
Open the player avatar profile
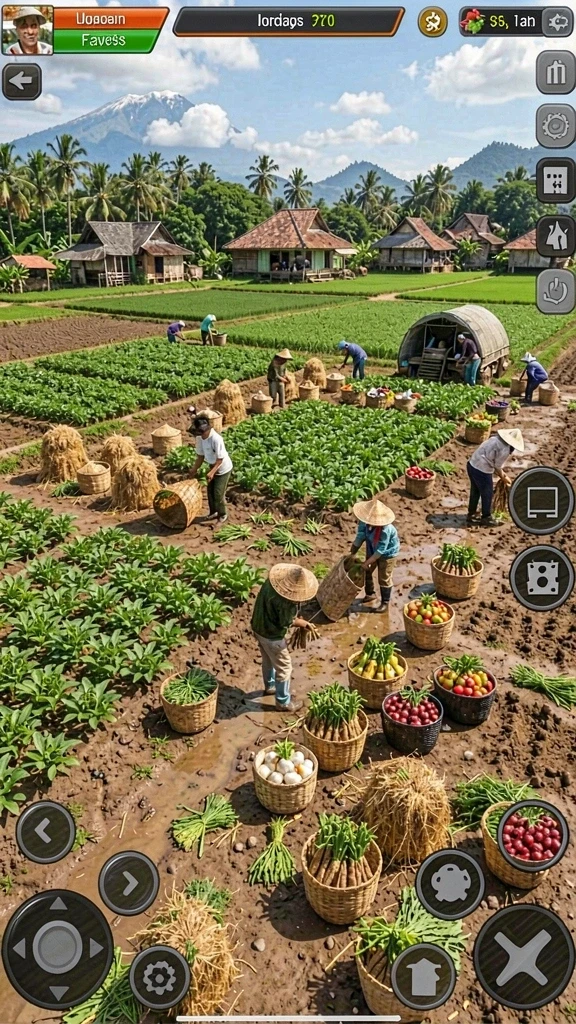pyautogui.click(x=27, y=30)
